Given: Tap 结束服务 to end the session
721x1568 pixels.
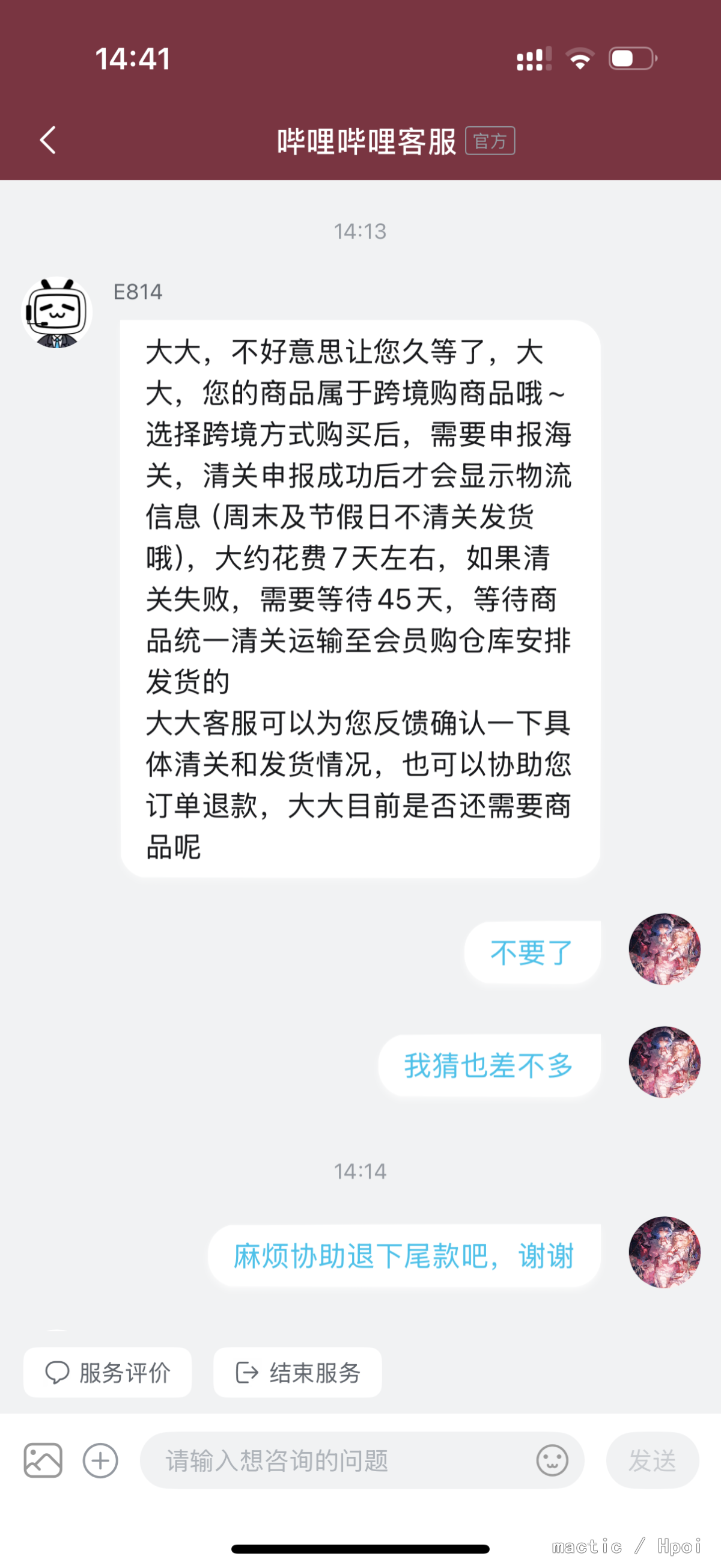Looking at the screenshot, I should (x=297, y=1373).
